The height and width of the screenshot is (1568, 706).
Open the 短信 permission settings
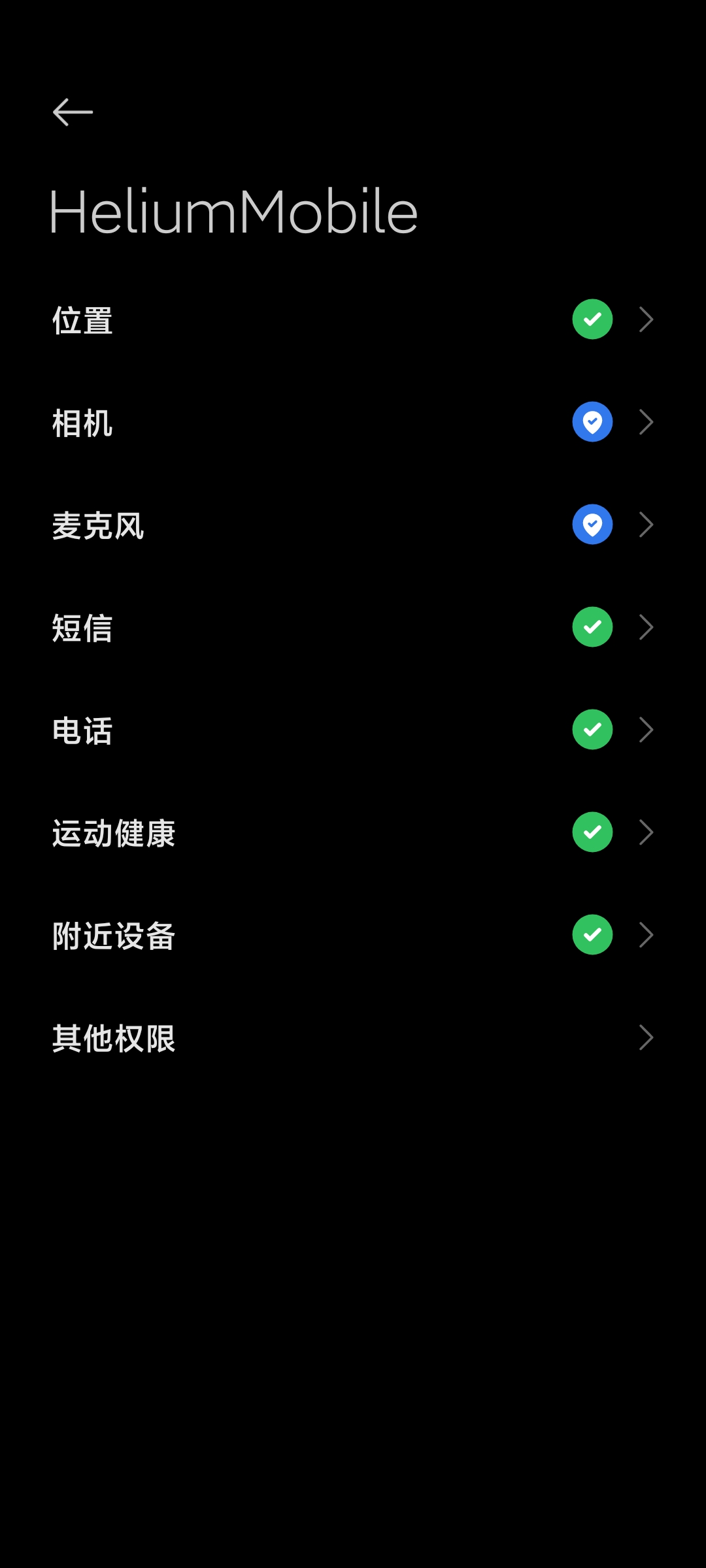coord(353,628)
